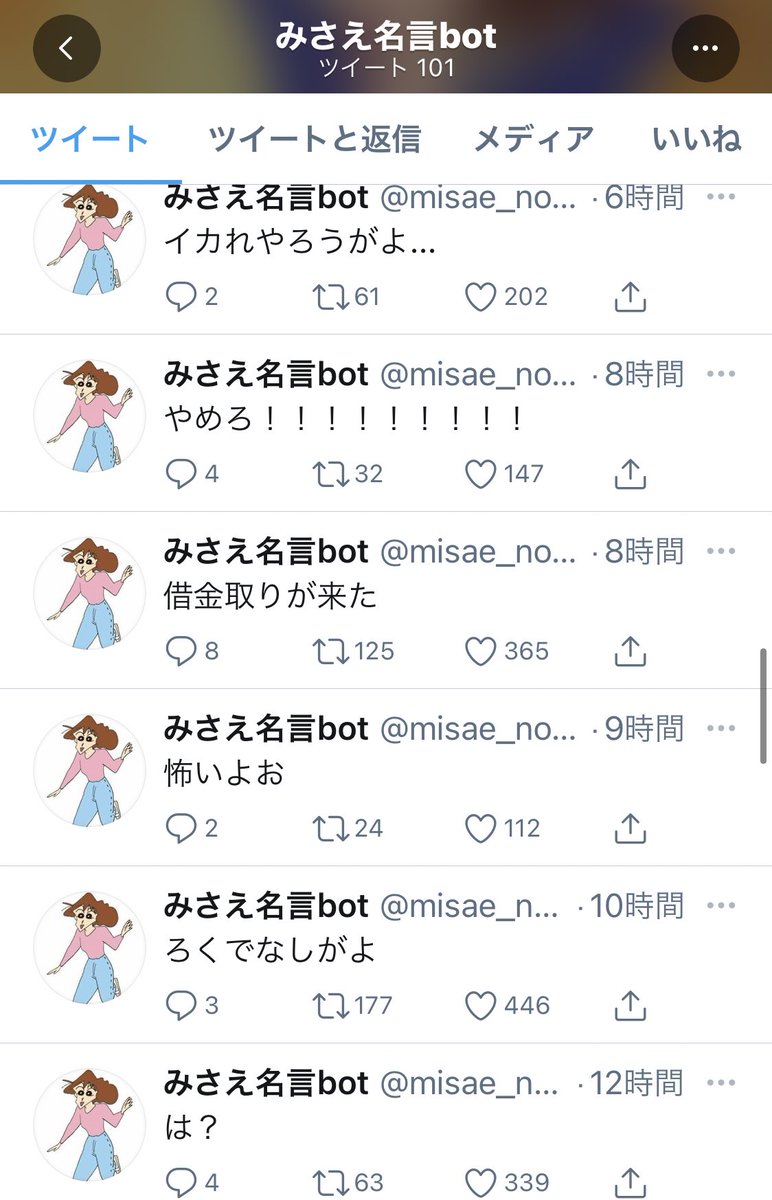The image size is (772, 1200).
Task: Like the tweet 借金取りが来た
Action: pos(482,652)
